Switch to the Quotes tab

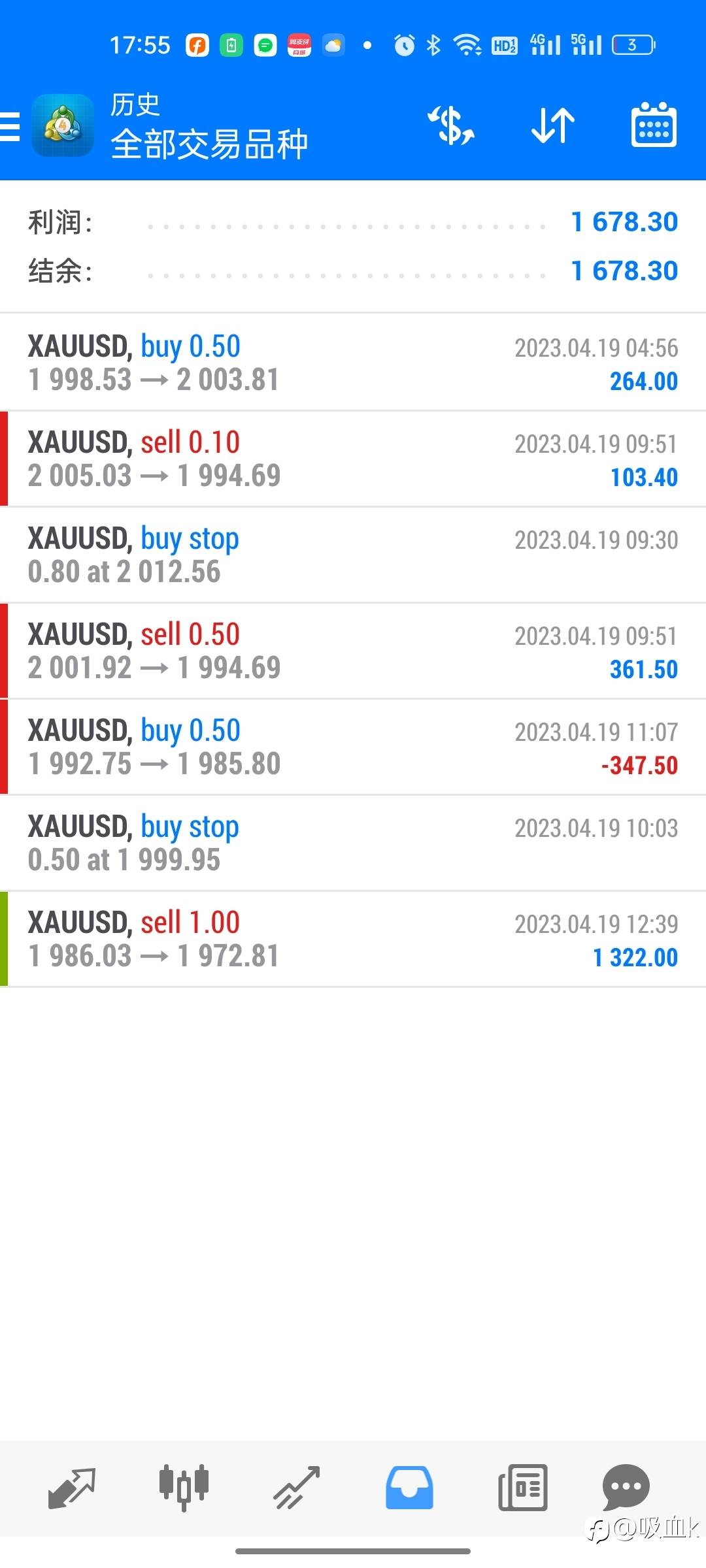pos(72,1488)
